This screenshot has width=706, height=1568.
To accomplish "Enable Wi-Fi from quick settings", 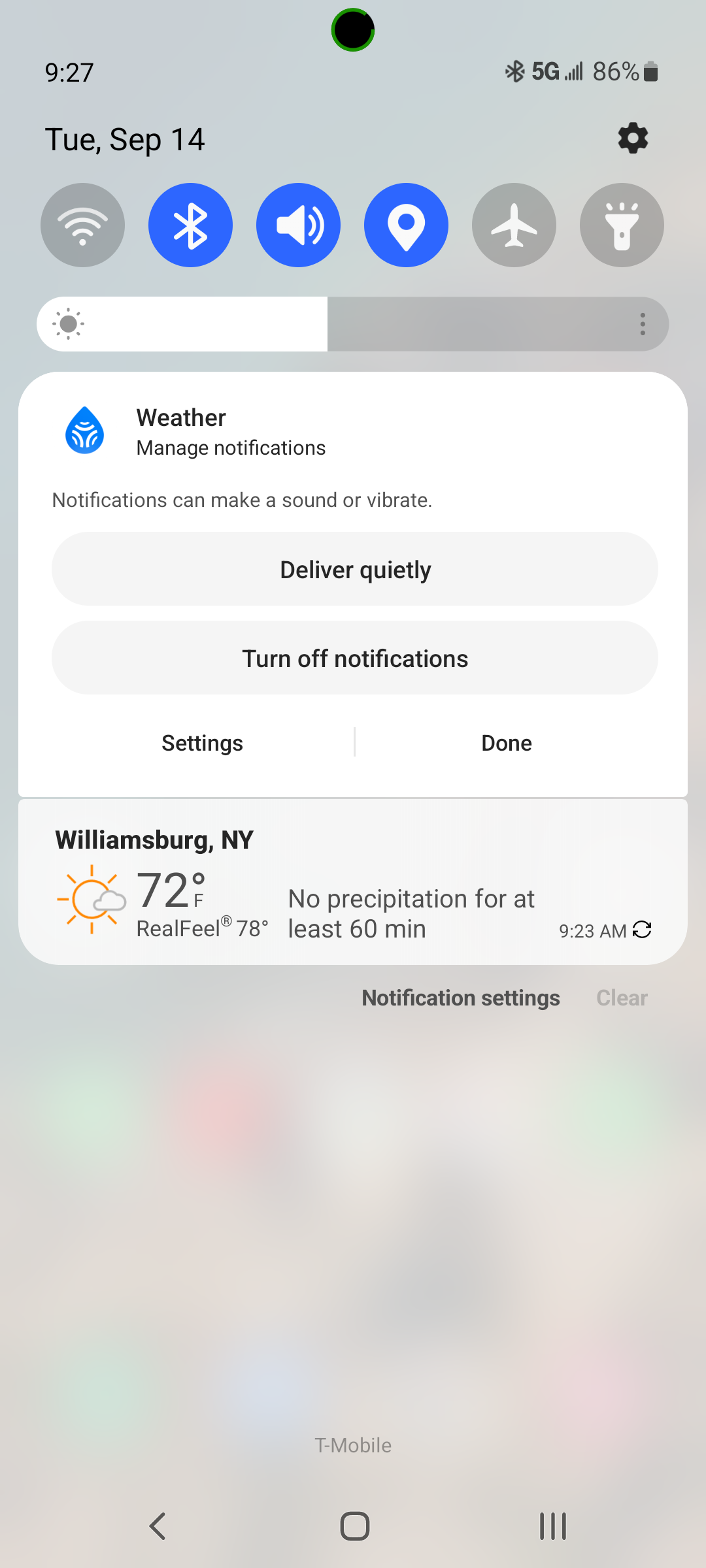I will point(82,225).
